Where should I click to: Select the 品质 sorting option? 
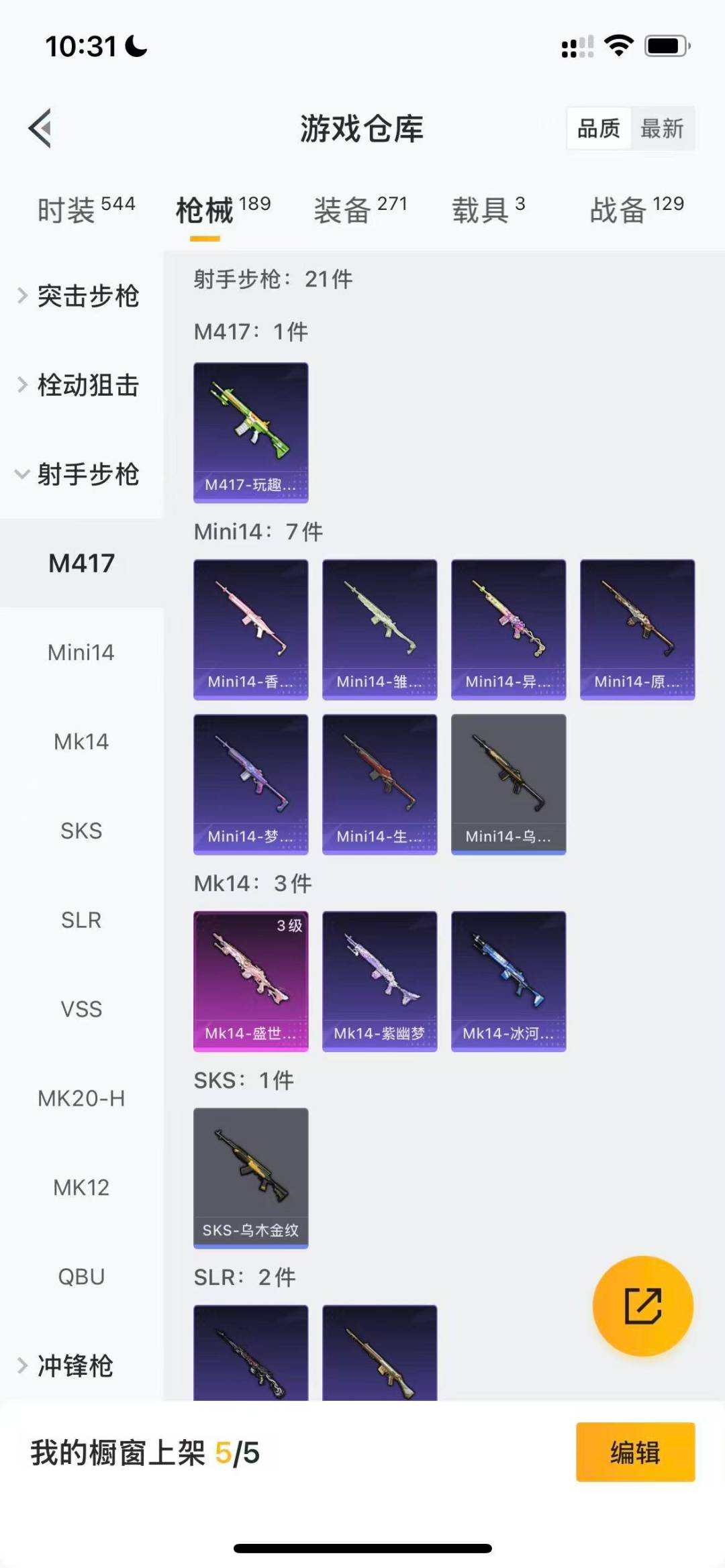[x=599, y=128]
